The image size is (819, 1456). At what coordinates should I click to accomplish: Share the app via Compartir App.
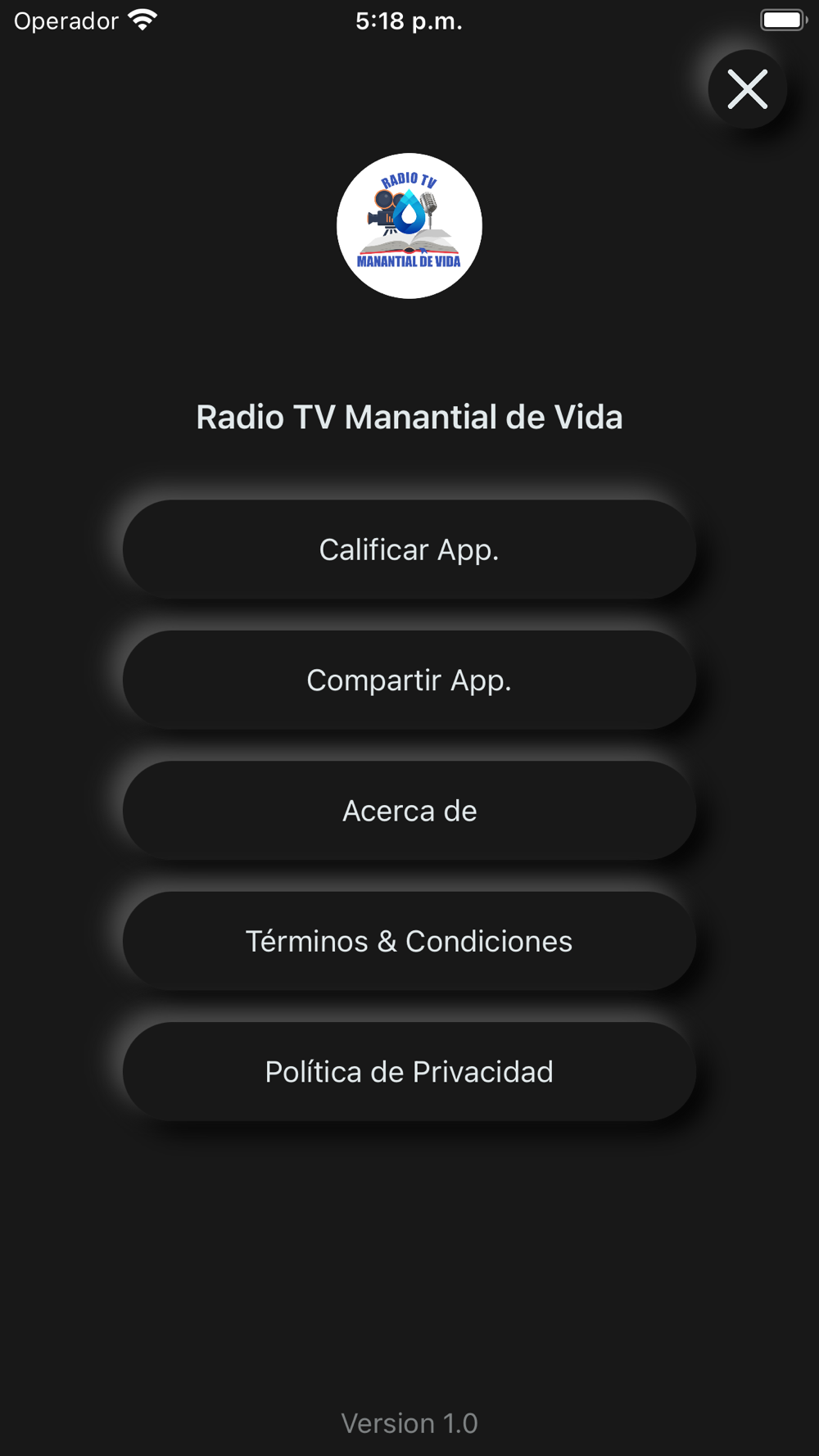coord(409,680)
